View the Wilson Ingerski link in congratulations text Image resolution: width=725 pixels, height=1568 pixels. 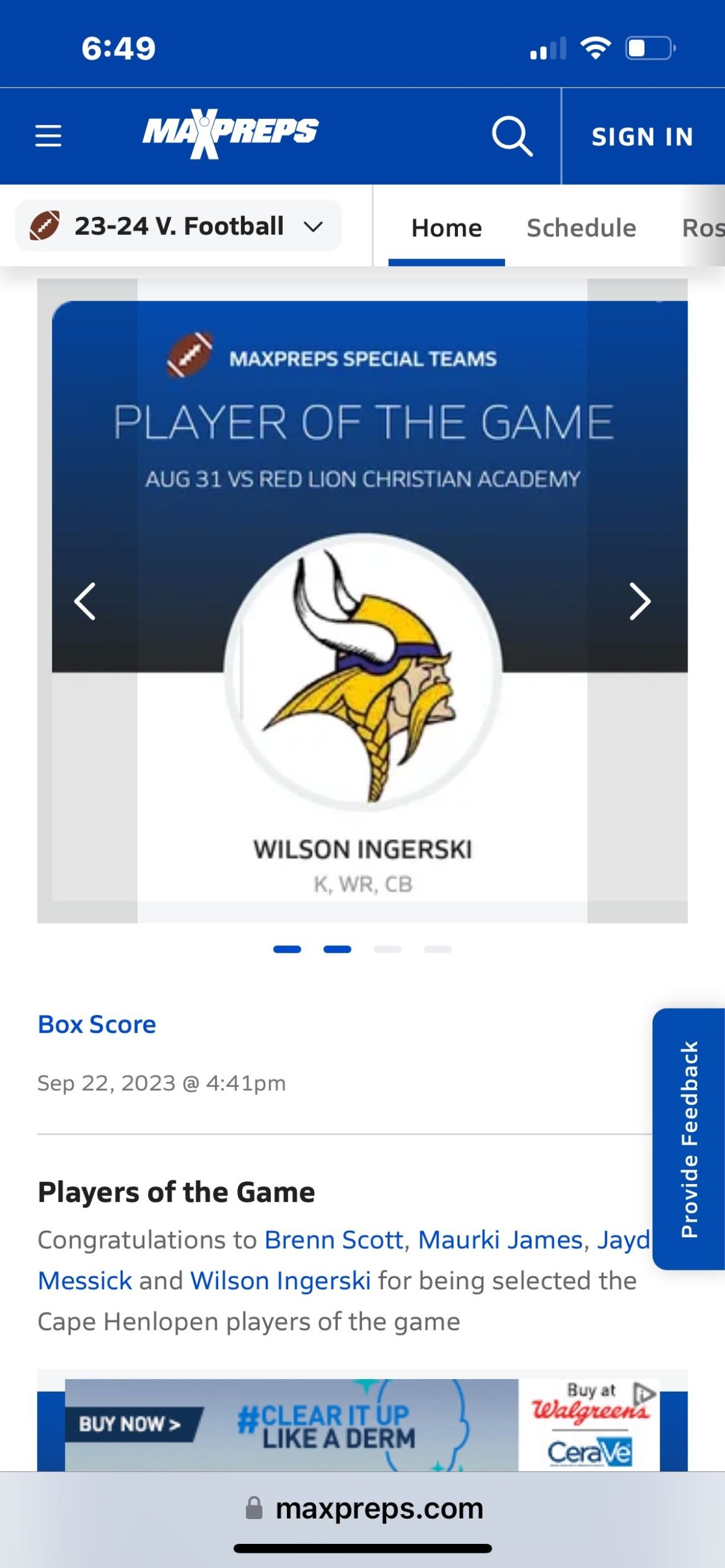[x=280, y=1281]
